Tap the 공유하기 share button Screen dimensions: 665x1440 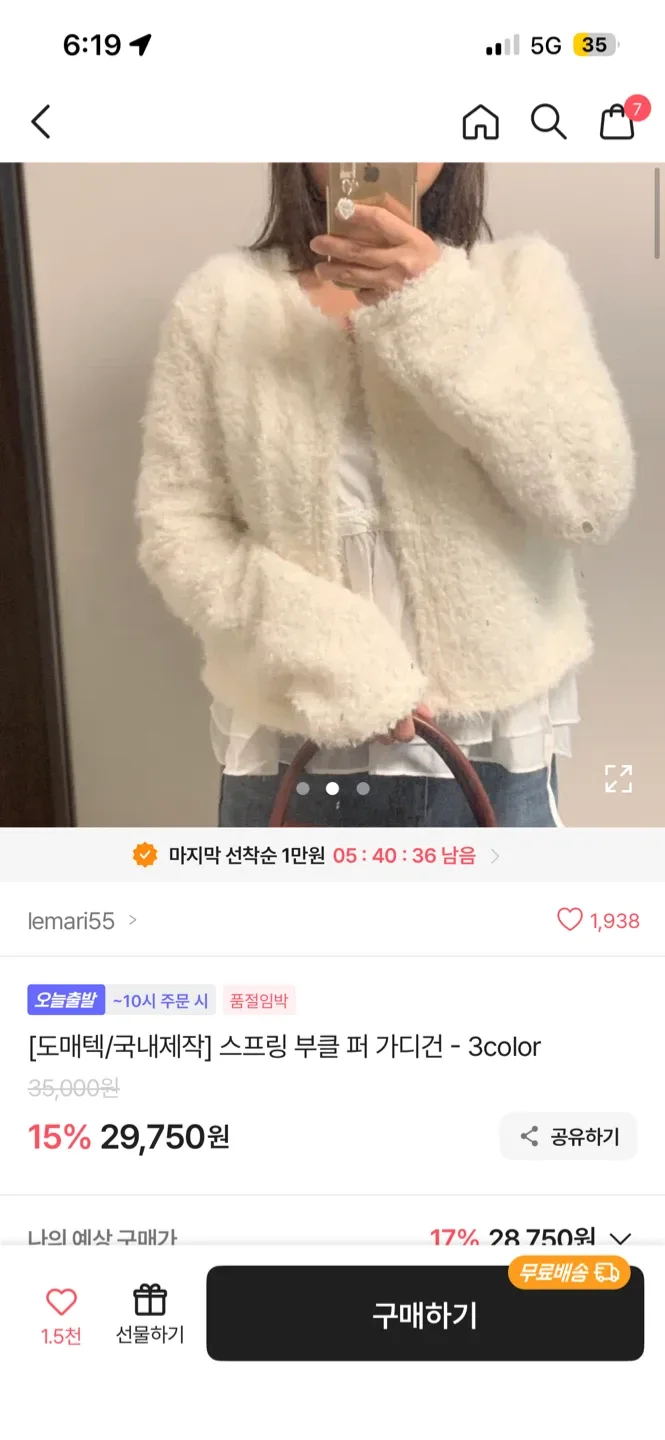[x=568, y=1137]
